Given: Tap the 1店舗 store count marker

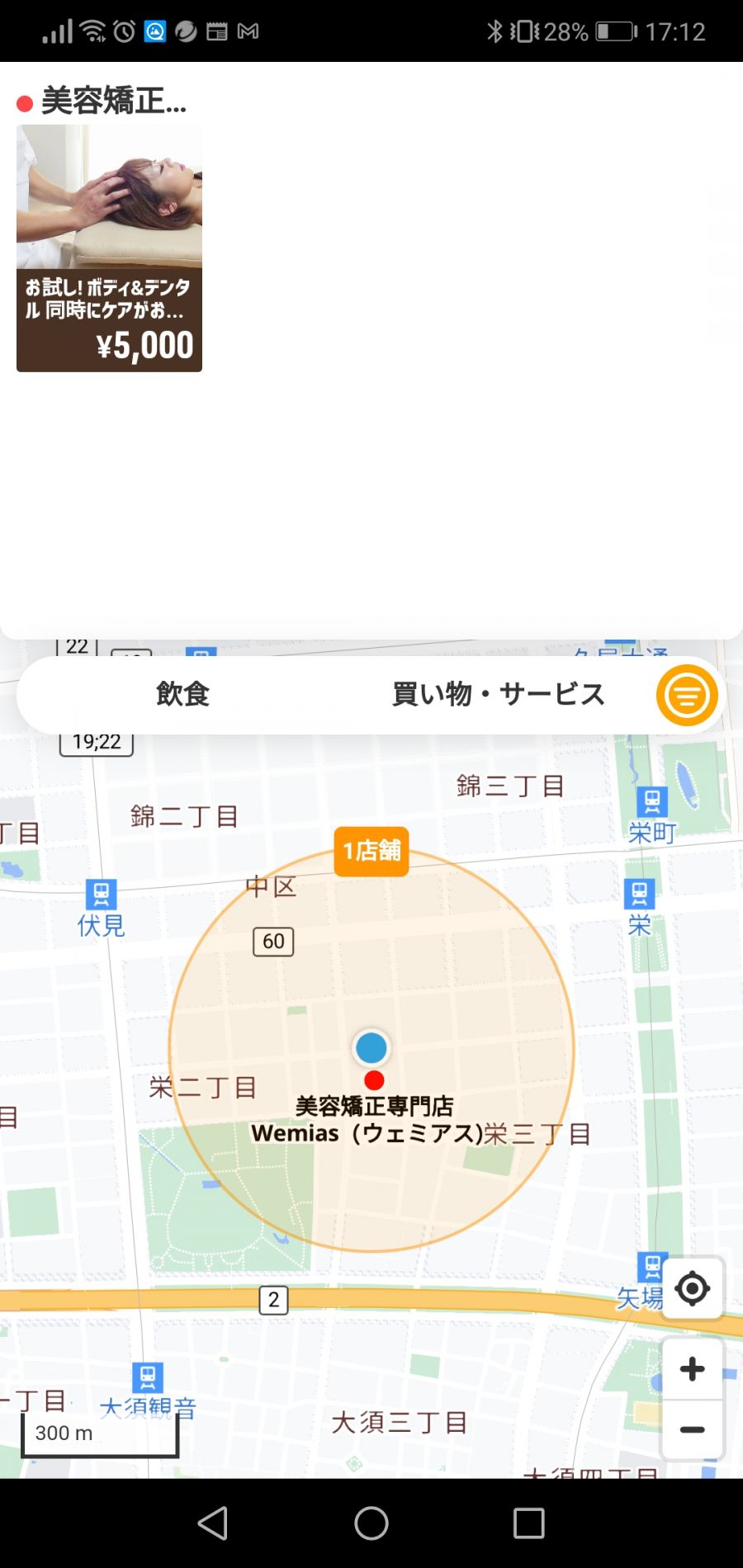Looking at the screenshot, I should (x=371, y=850).
